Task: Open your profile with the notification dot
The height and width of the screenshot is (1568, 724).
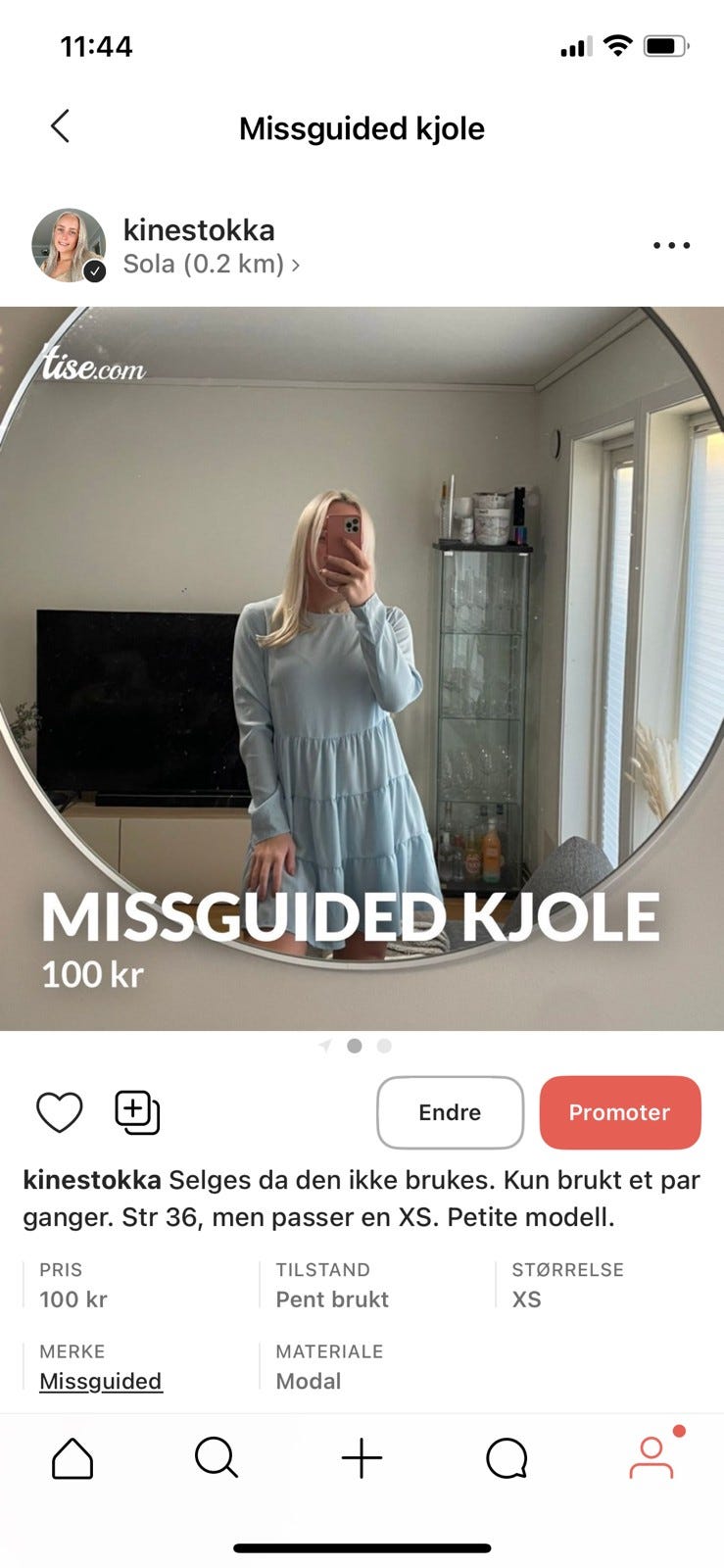Action: pyautogui.click(x=652, y=1457)
